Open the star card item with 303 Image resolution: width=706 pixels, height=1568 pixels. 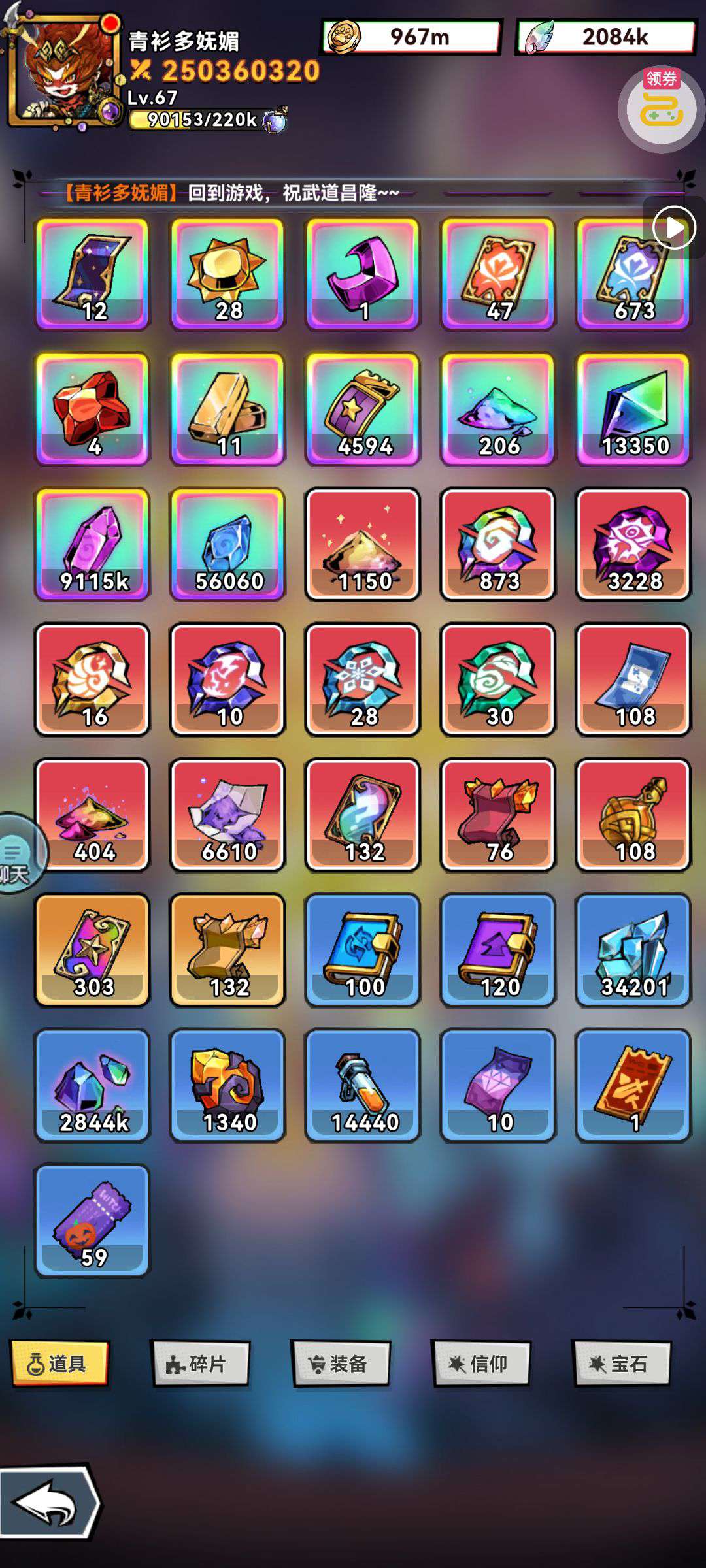coord(92,950)
